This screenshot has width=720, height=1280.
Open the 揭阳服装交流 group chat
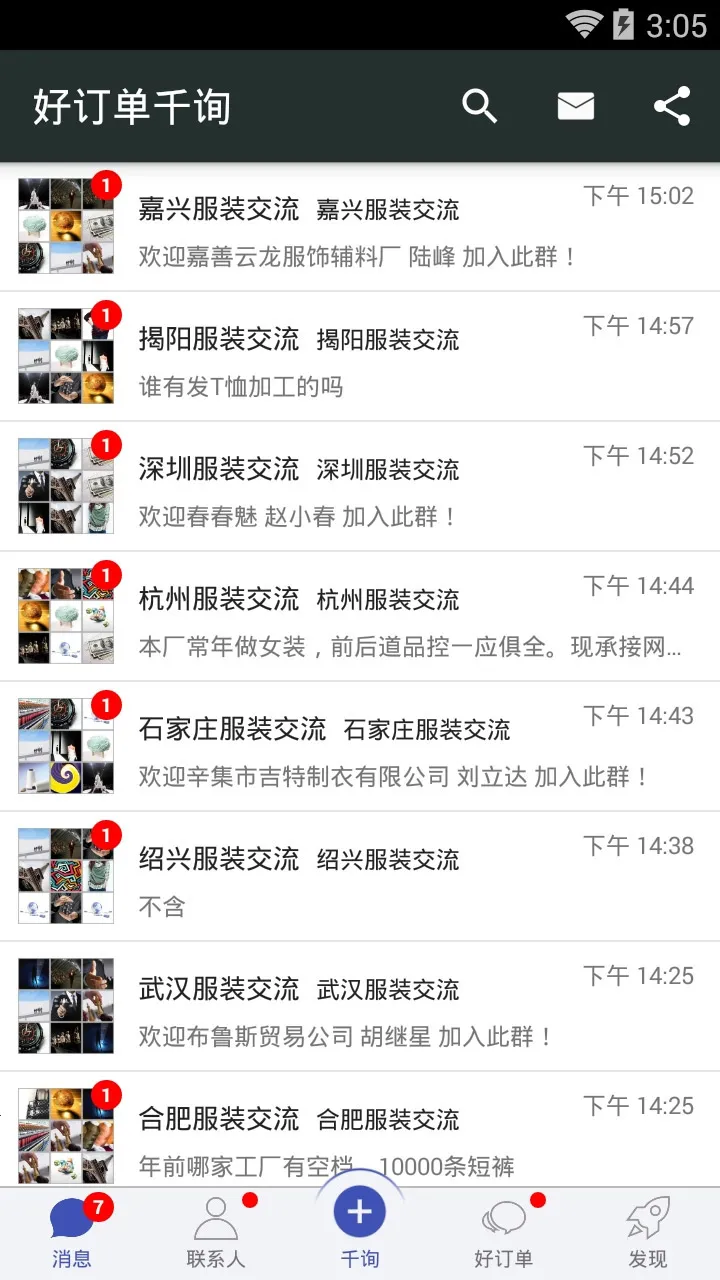click(x=360, y=355)
